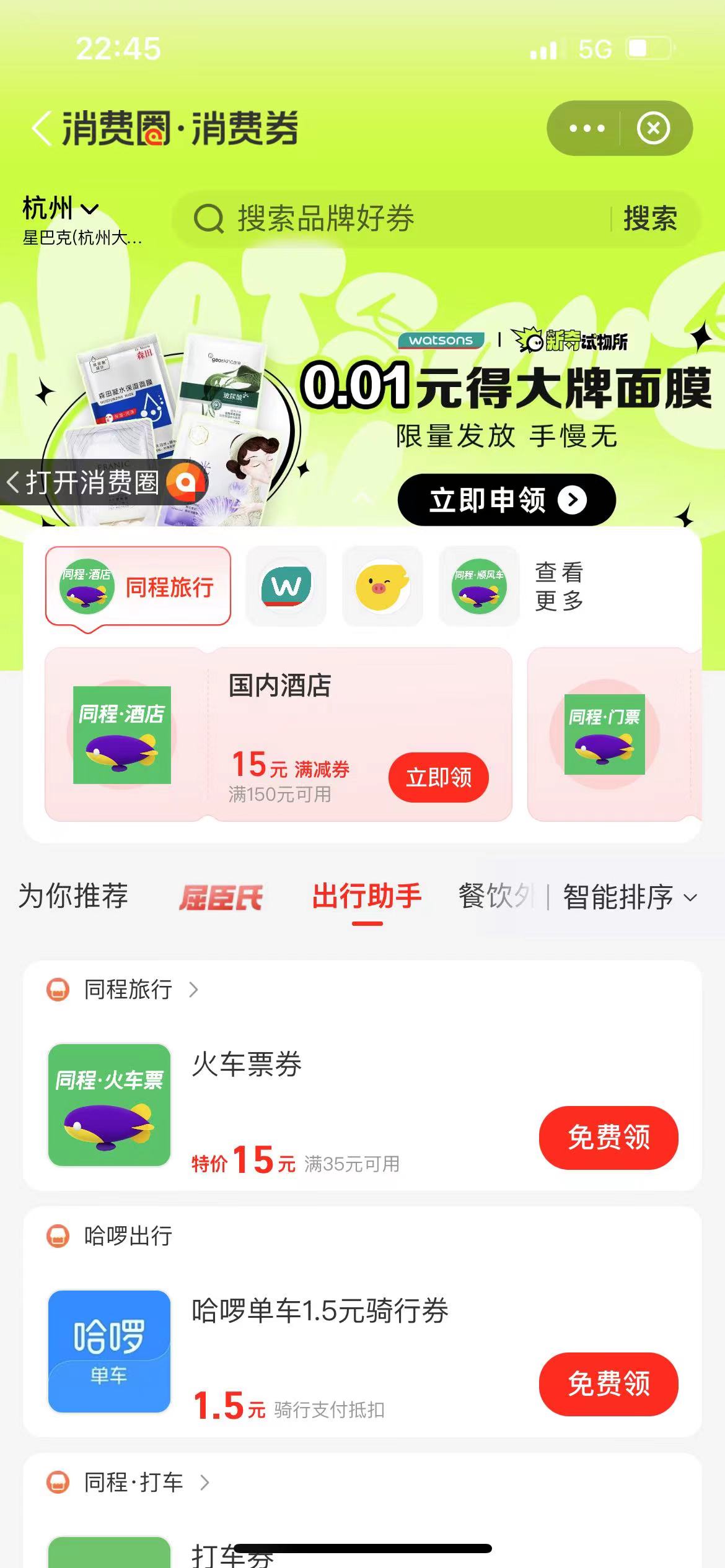Claim 哈啰单车1.5元骑行券 with 免费领

click(x=608, y=1384)
